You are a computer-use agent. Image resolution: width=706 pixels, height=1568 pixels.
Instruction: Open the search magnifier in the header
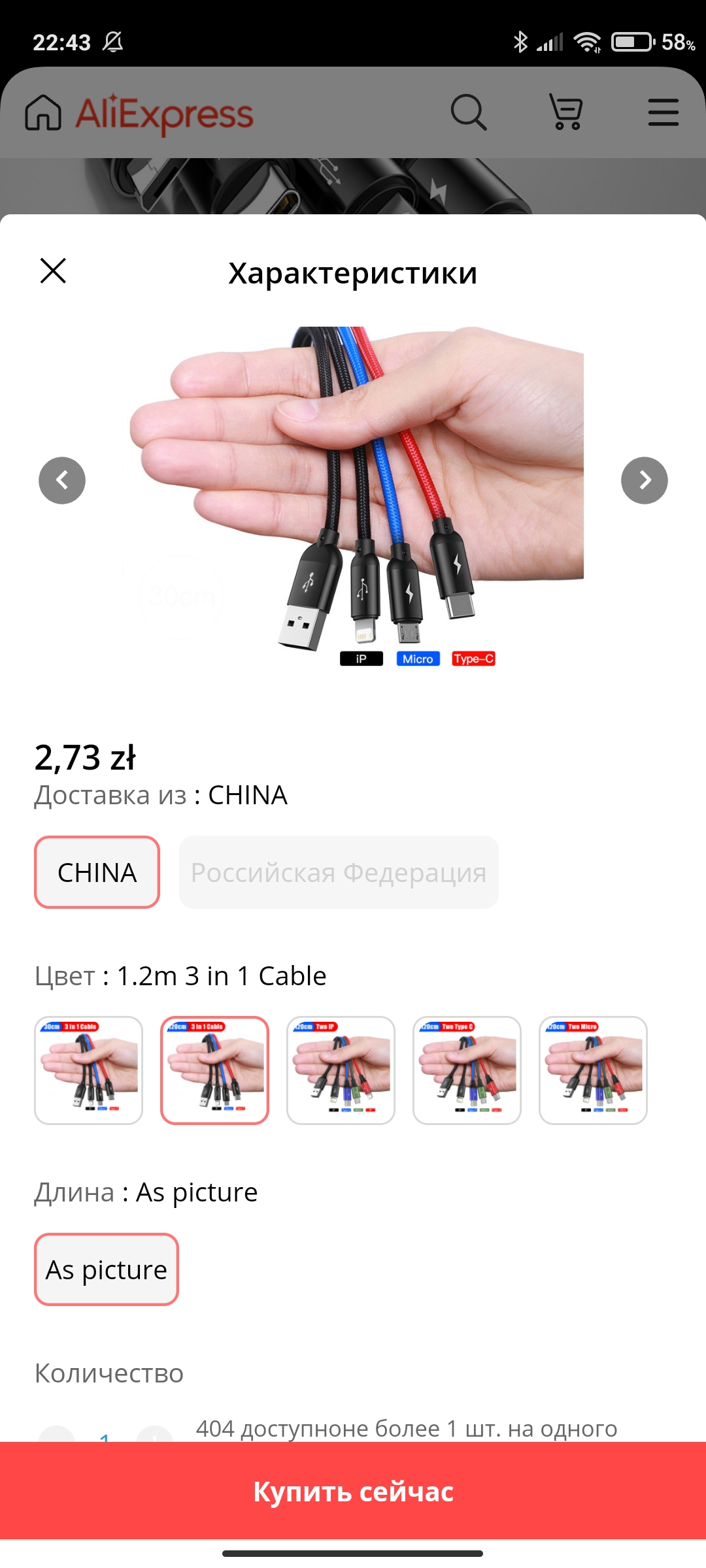469,112
